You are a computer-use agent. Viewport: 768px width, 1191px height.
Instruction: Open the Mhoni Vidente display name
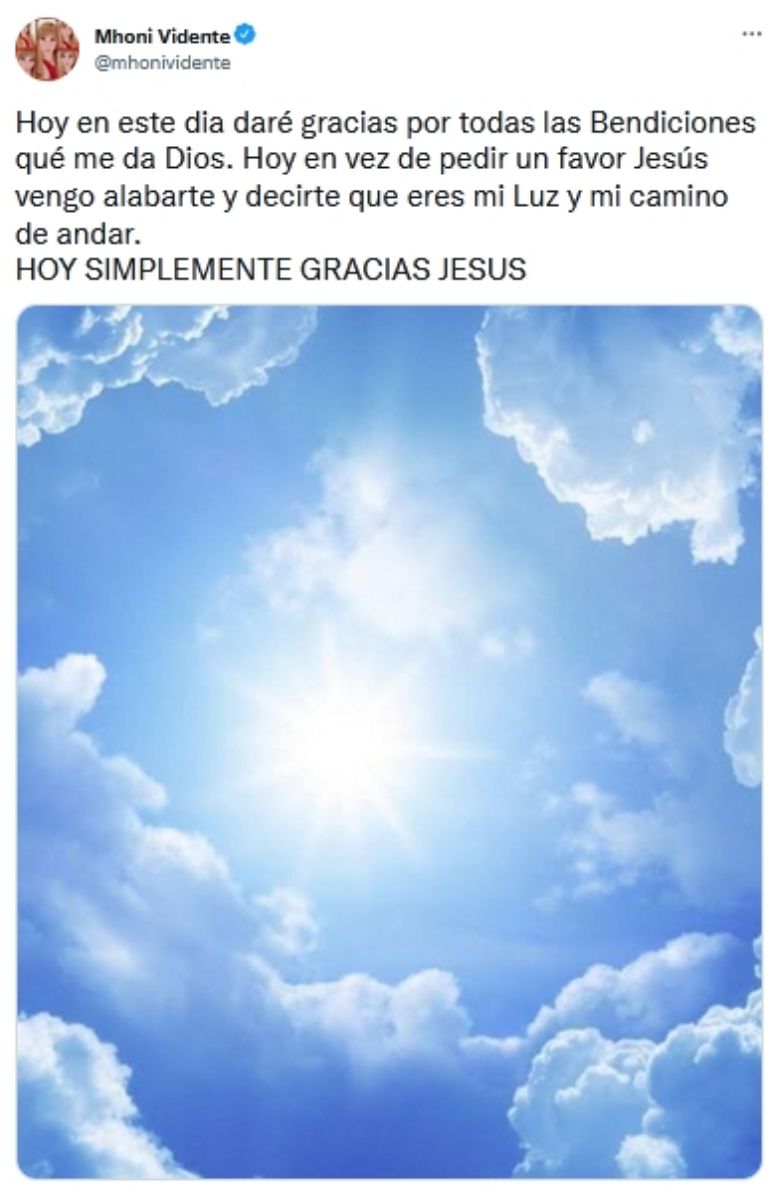point(162,37)
